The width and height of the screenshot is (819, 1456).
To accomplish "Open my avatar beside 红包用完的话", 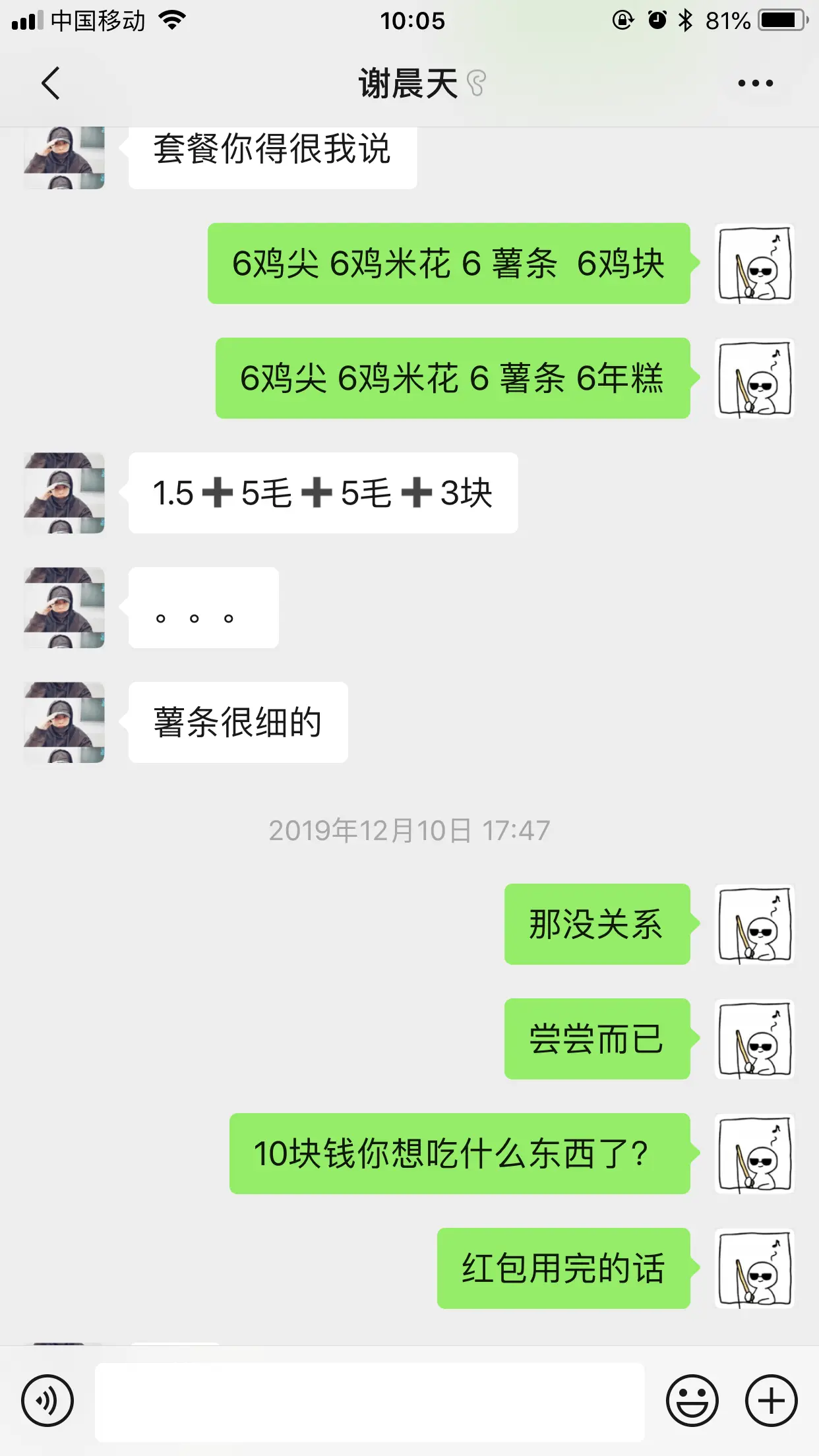I will point(754,1269).
